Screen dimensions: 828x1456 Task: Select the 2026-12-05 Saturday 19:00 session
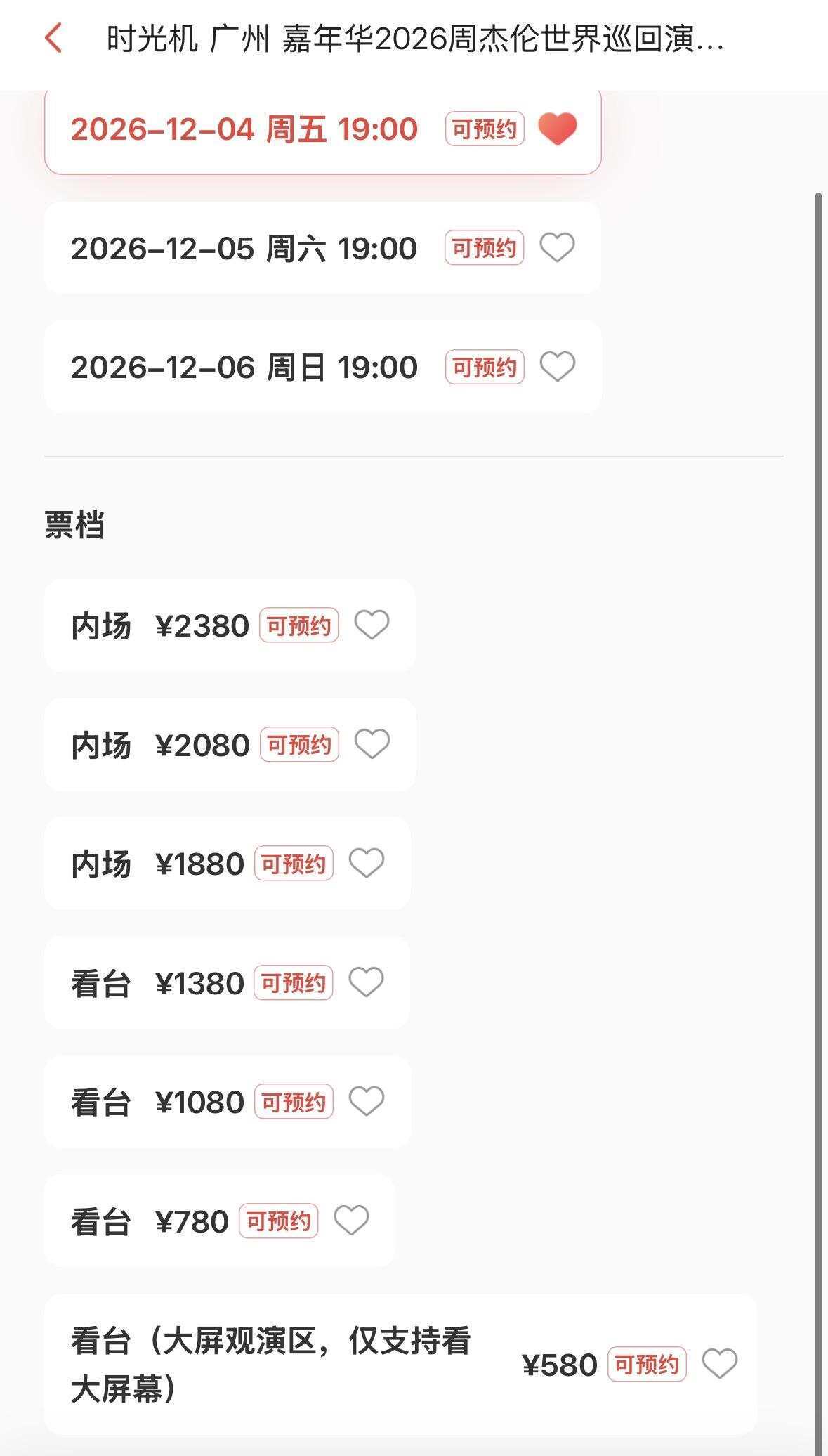pyautogui.click(x=322, y=247)
